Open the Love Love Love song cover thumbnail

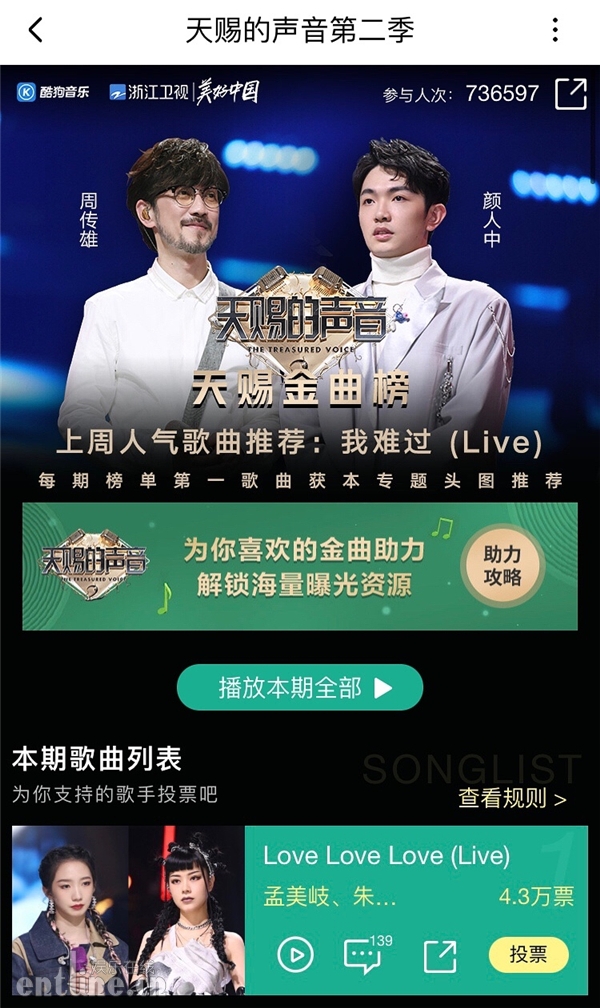click(128, 910)
